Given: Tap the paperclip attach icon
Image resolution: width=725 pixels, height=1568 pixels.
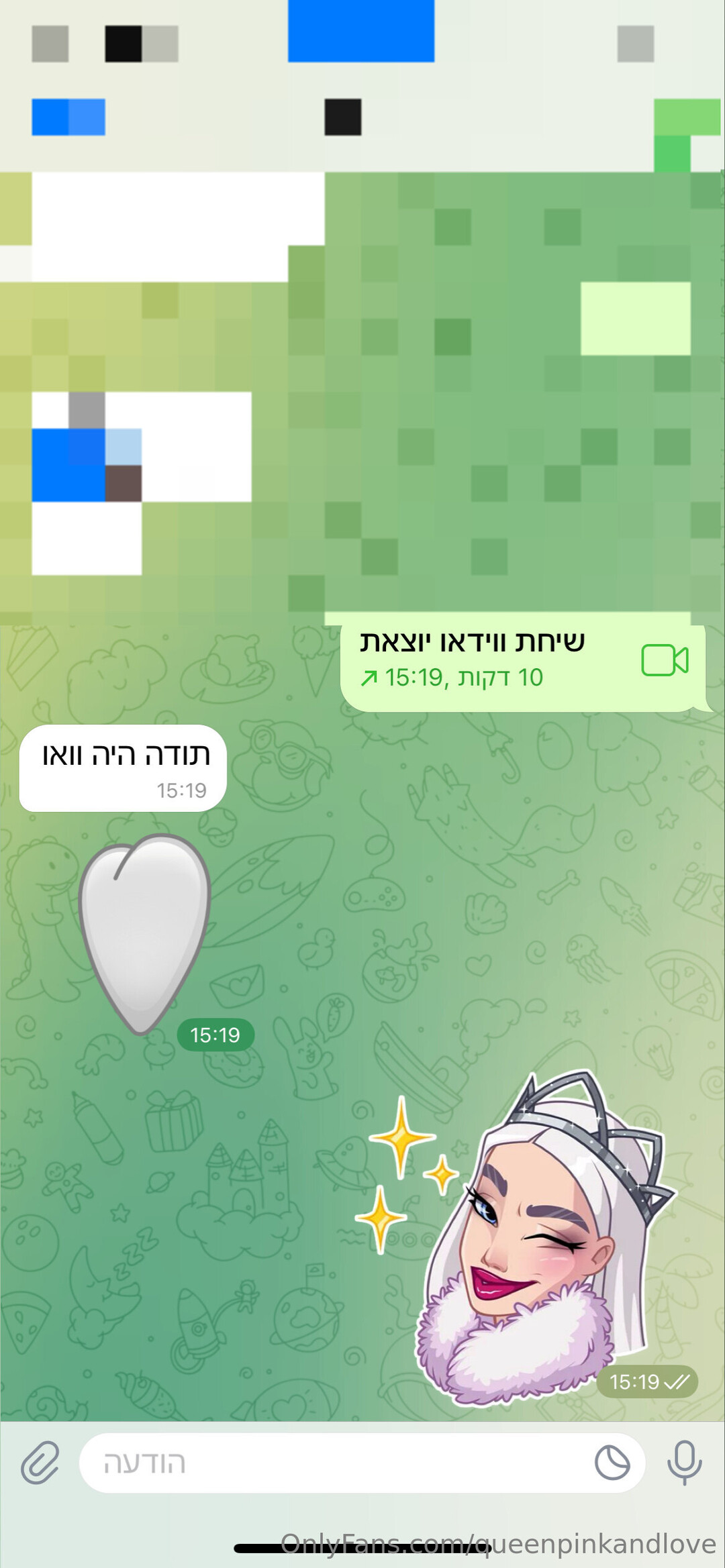Looking at the screenshot, I should click(x=40, y=1462).
